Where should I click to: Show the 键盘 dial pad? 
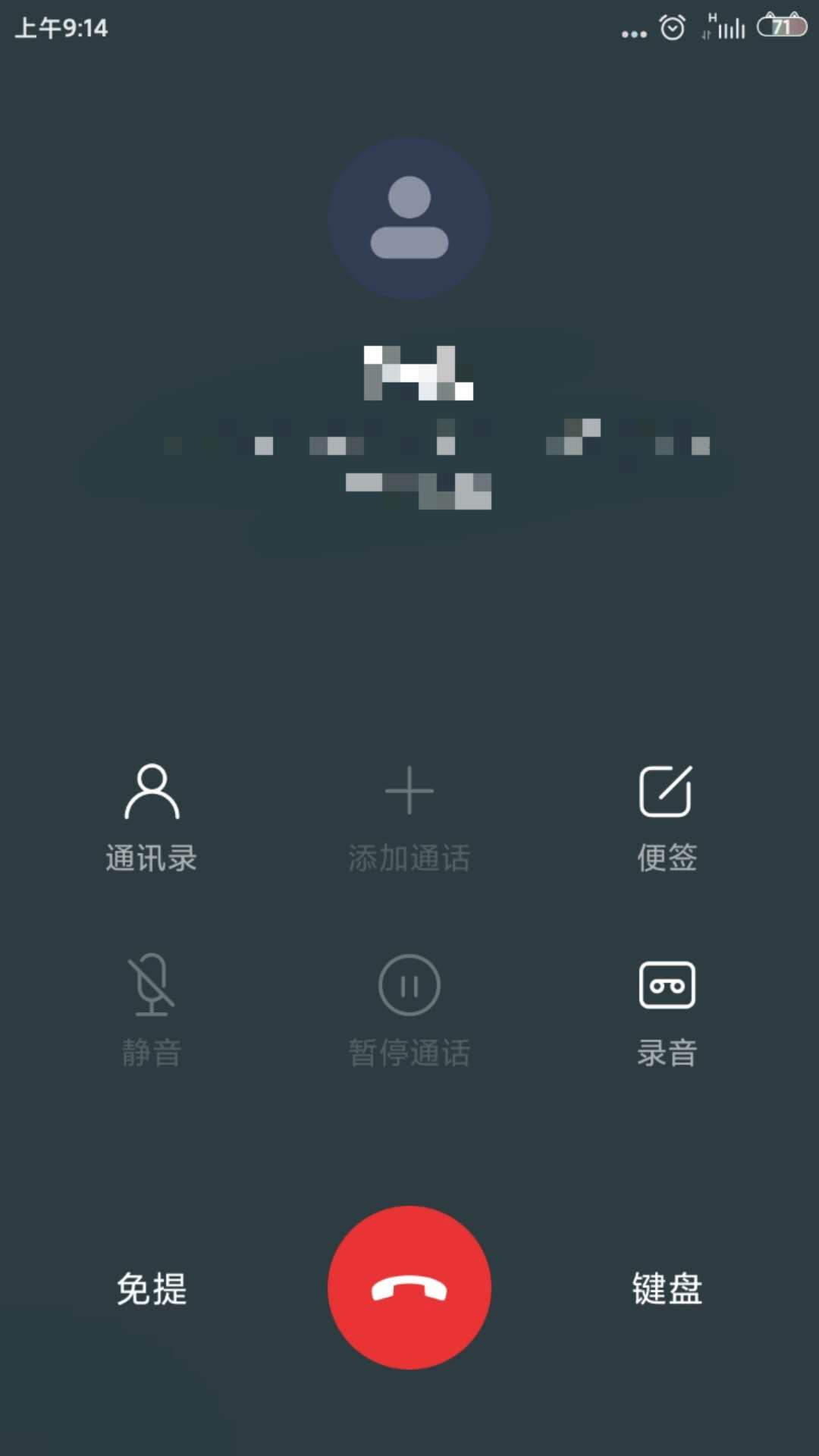point(667,1288)
